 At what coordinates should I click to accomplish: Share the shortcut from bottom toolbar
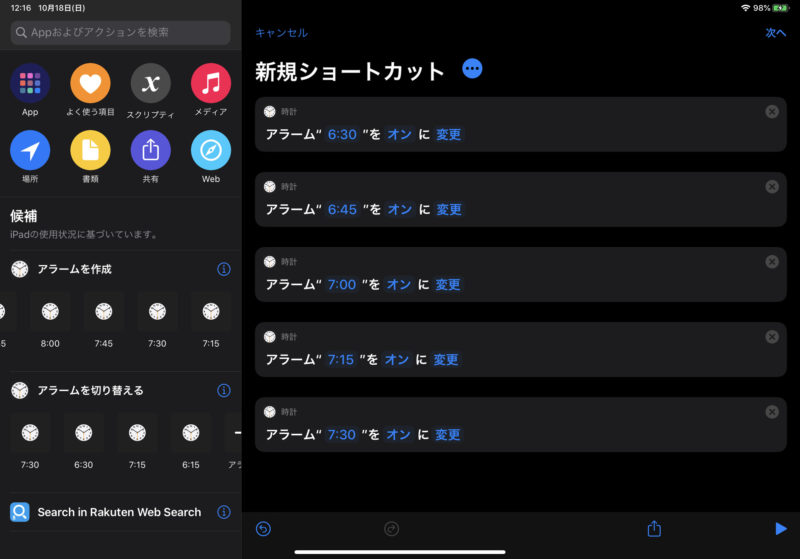pos(655,528)
